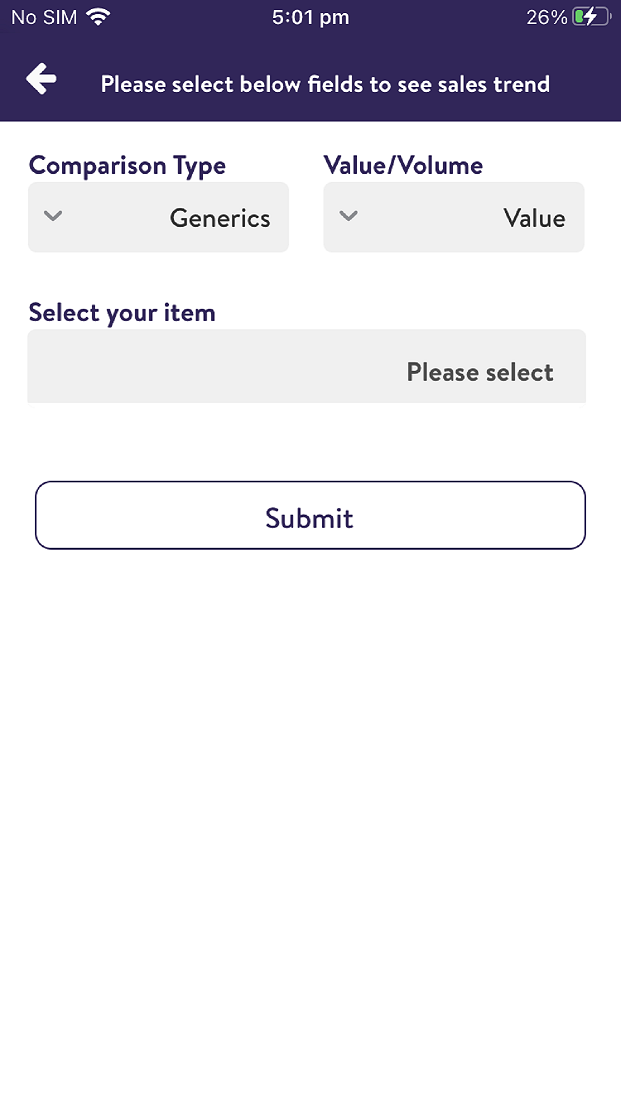
Task: Open the Value/Volume dropdown
Action: (453, 217)
